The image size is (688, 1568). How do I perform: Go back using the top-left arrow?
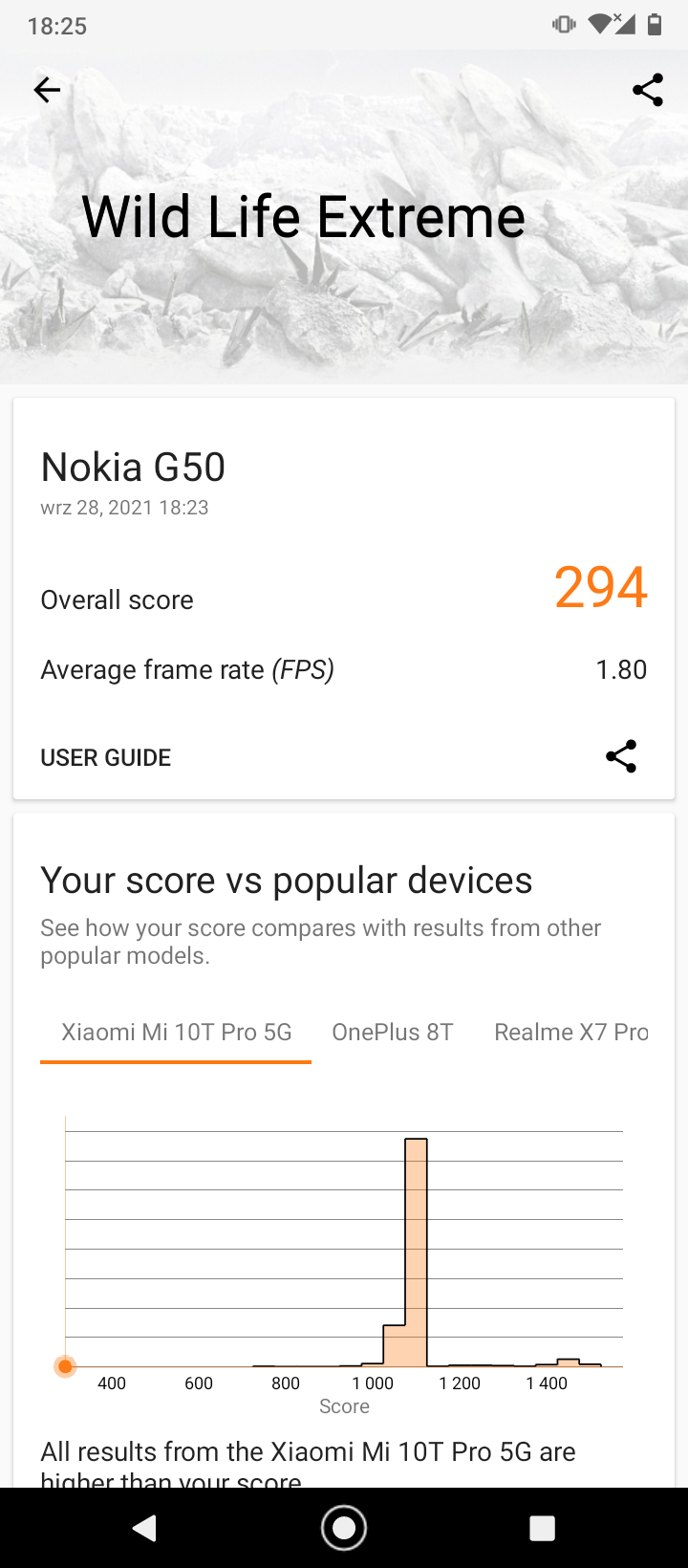pyautogui.click(x=47, y=90)
